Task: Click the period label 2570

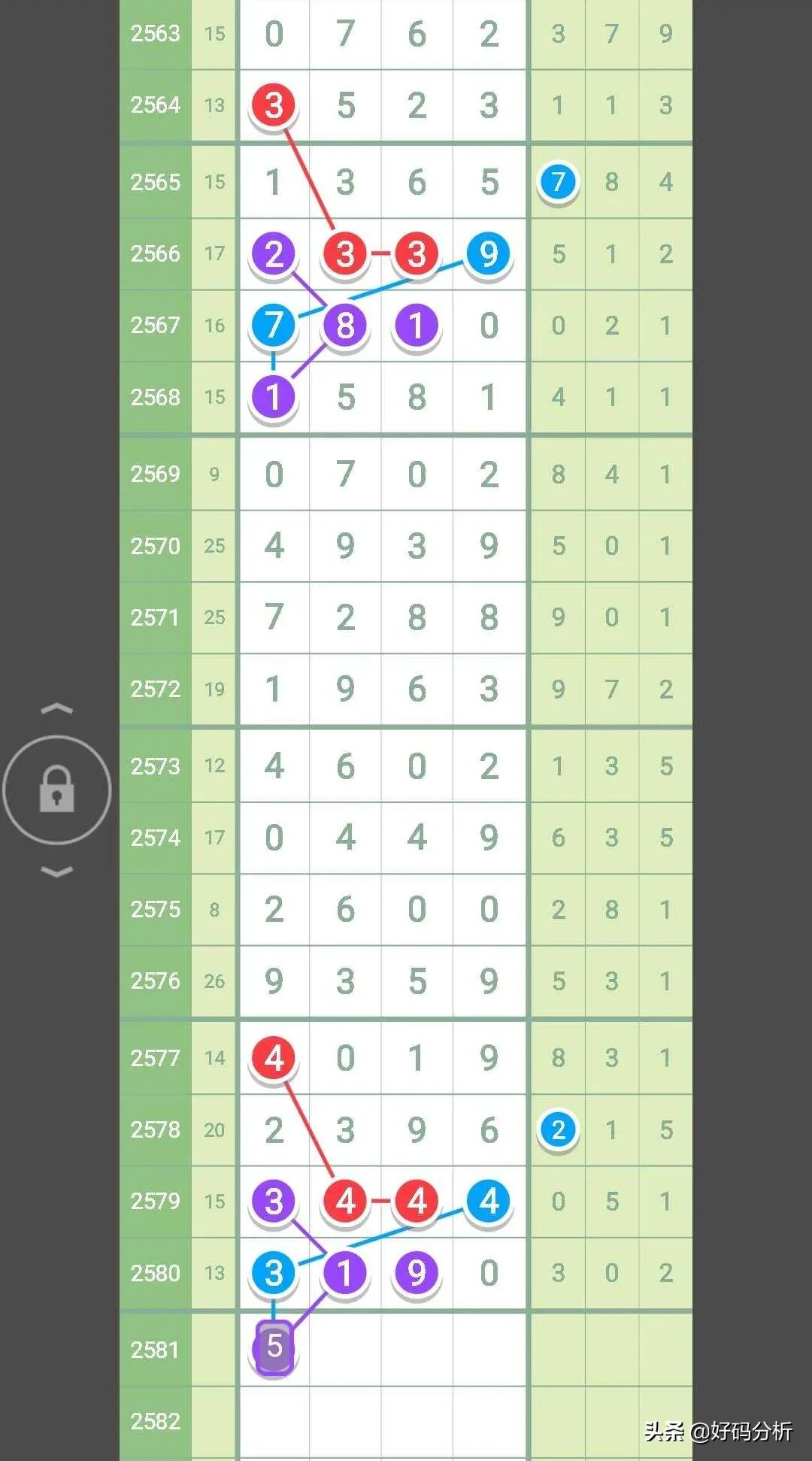Action: [156, 546]
